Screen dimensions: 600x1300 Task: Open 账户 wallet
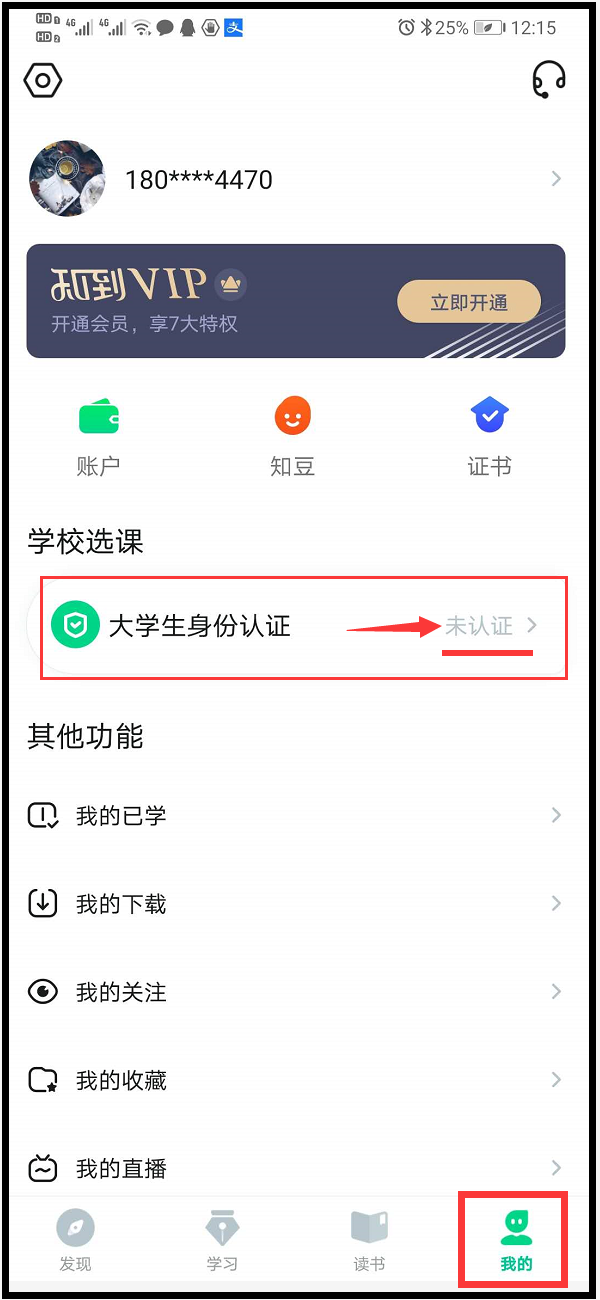point(98,437)
